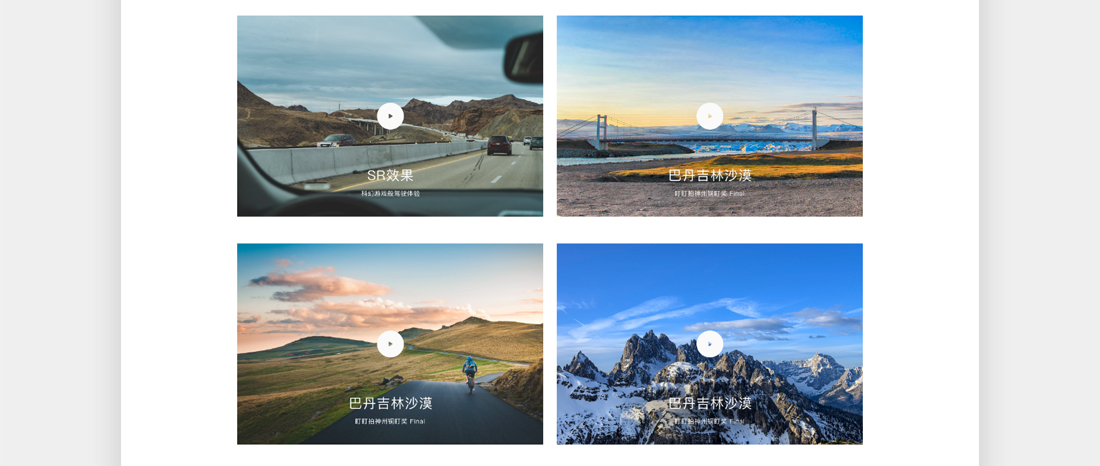Image resolution: width=1100 pixels, height=466 pixels.
Task: Play the SR效果 video
Action: (x=390, y=116)
